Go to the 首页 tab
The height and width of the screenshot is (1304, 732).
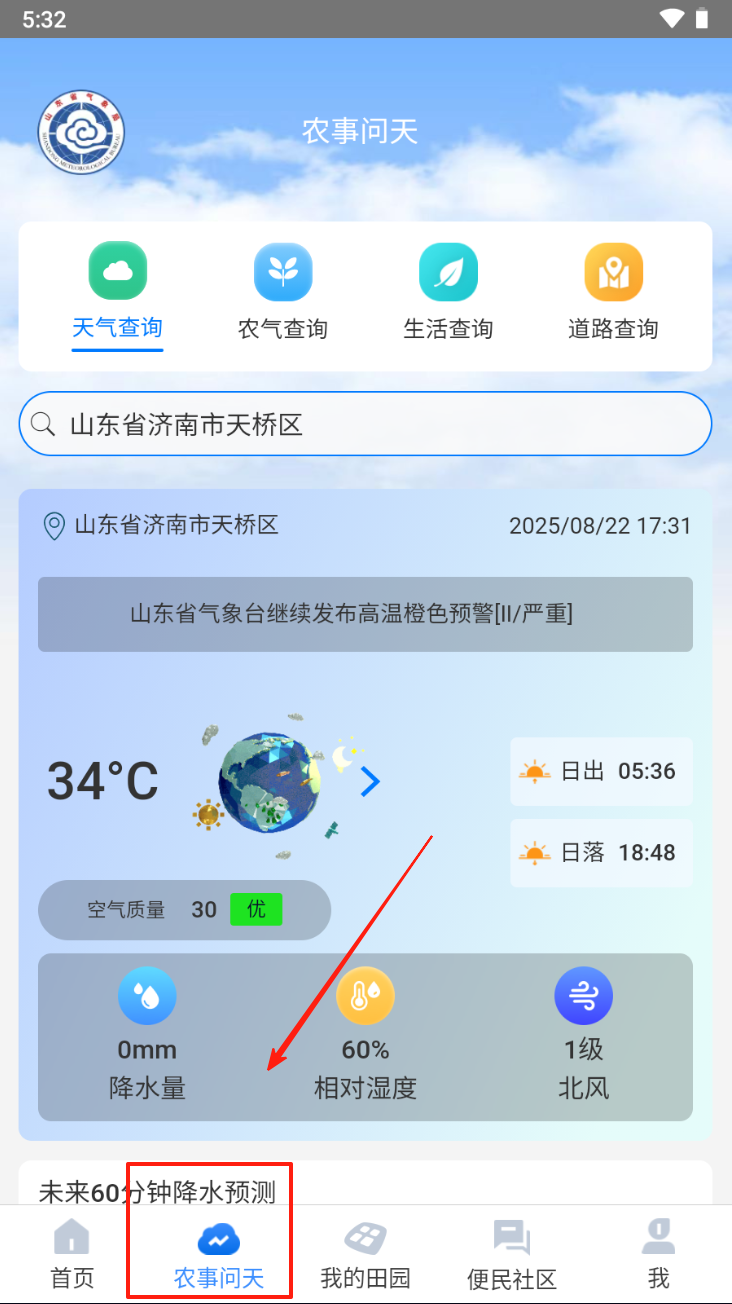72,1254
